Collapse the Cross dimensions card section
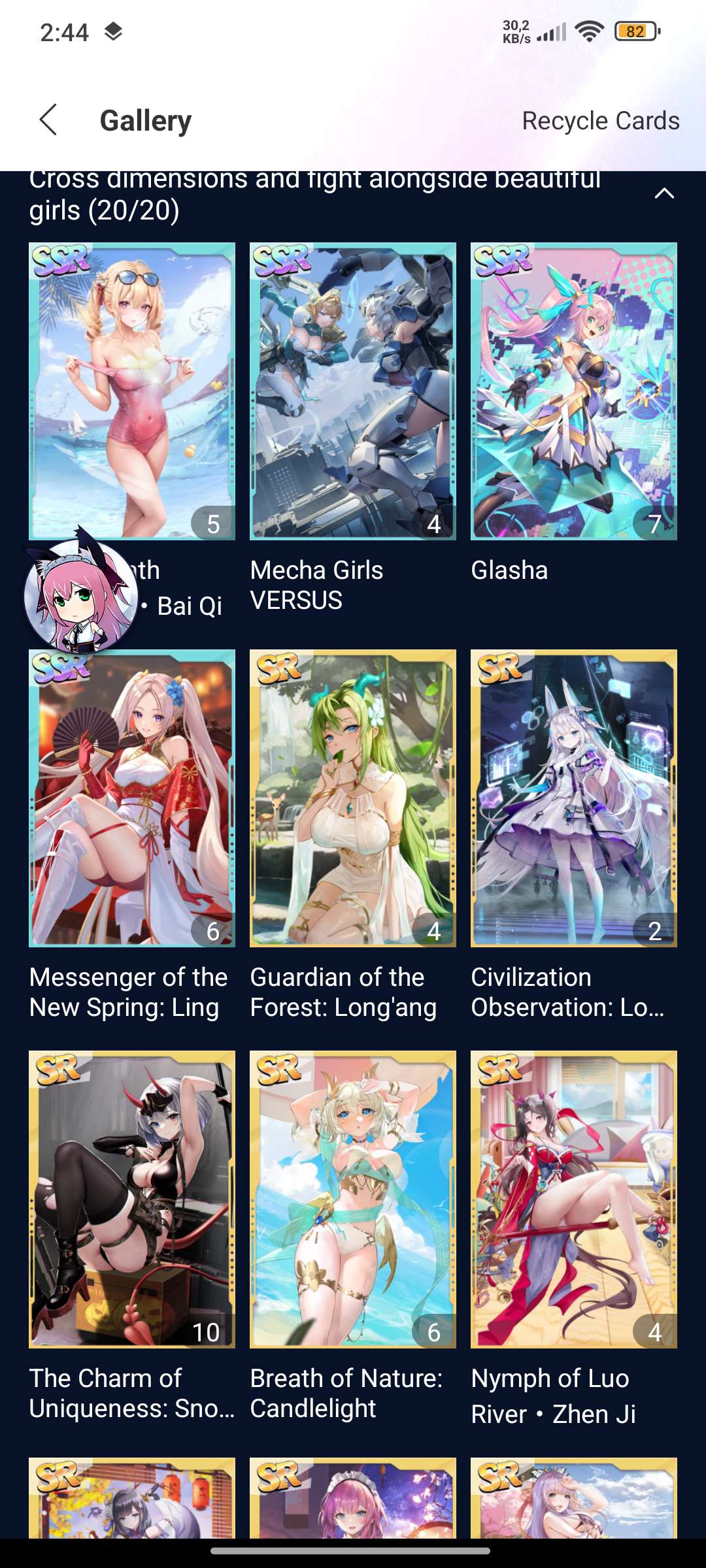706x1568 pixels. 664,193
